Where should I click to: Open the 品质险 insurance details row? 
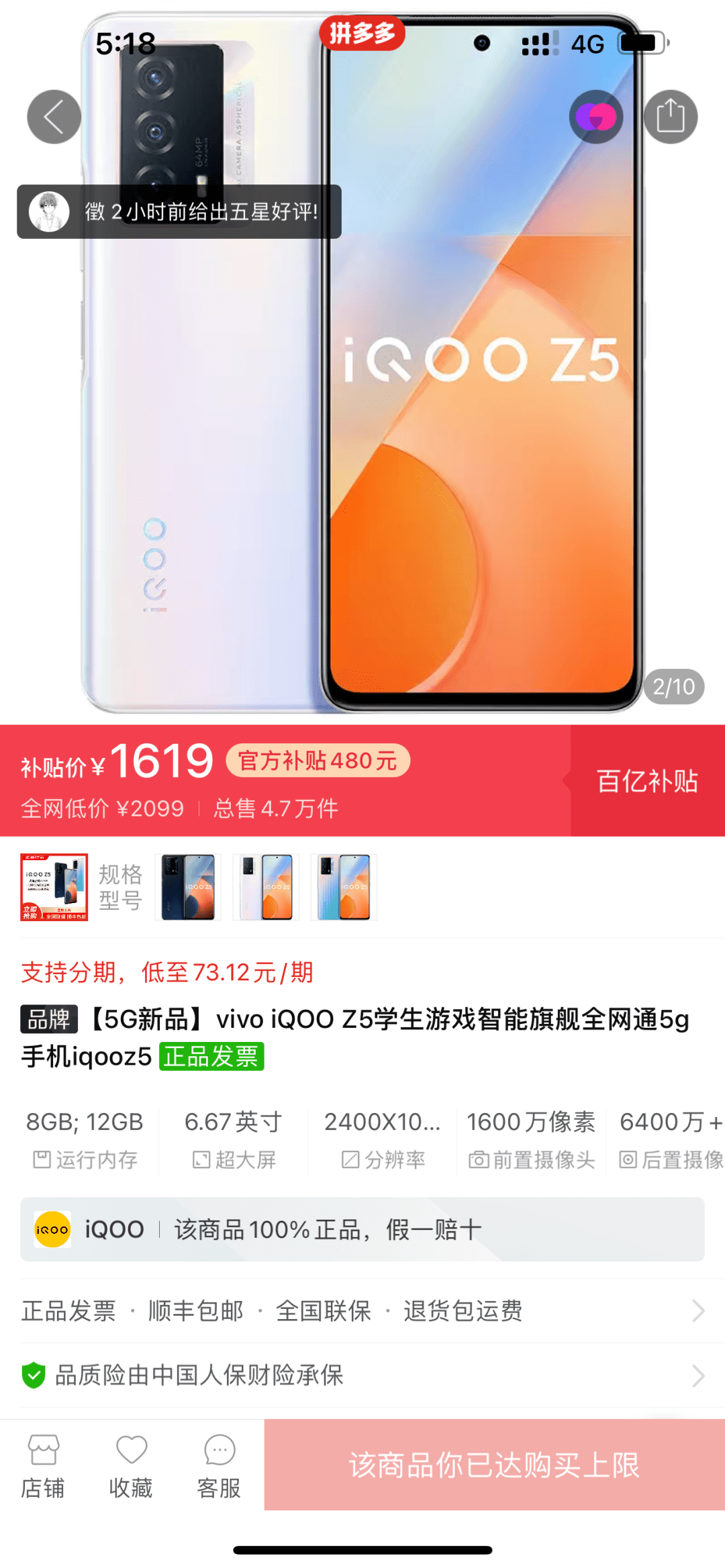click(x=362, y=1375)
